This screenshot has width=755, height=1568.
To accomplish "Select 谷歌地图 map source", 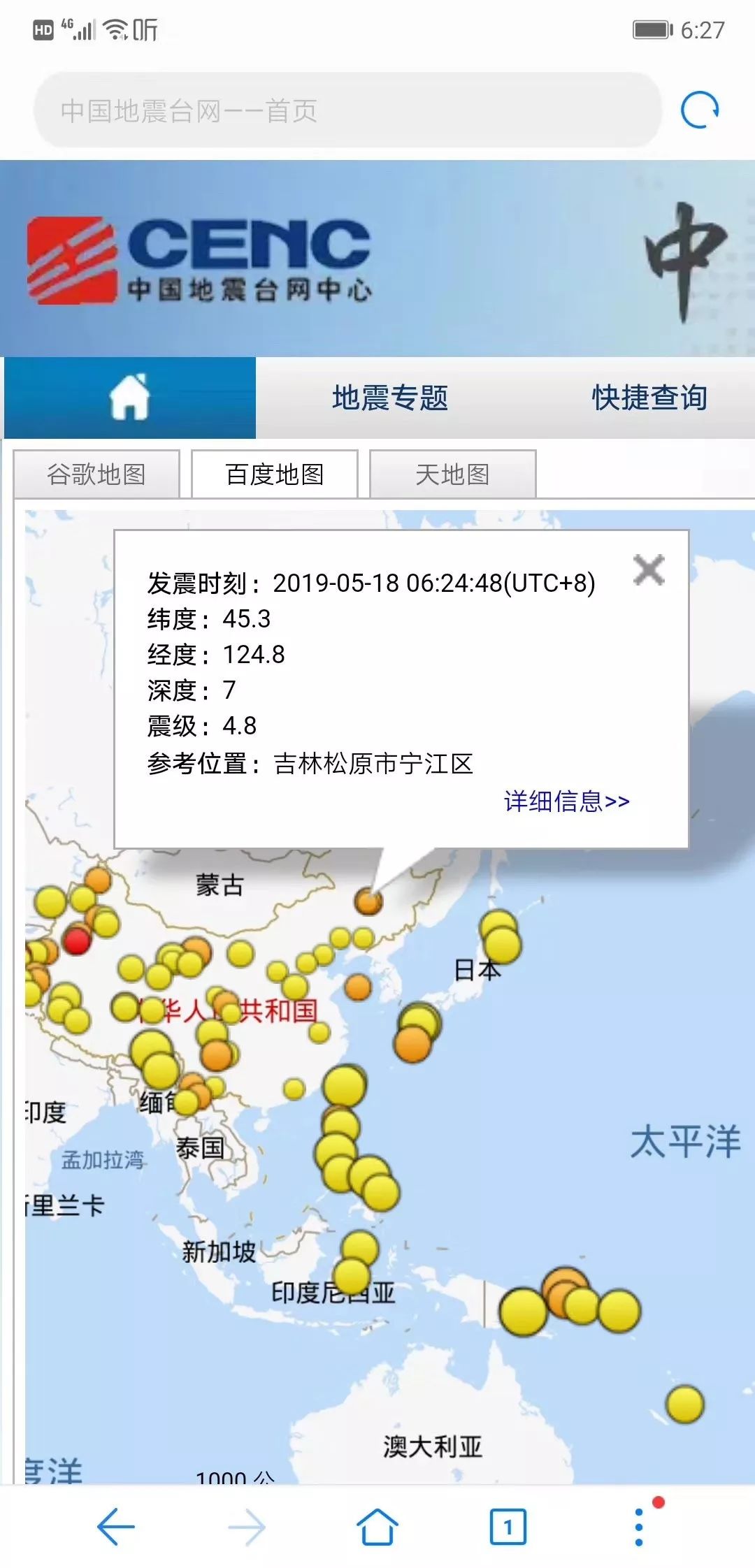I will tap(96, 474).
